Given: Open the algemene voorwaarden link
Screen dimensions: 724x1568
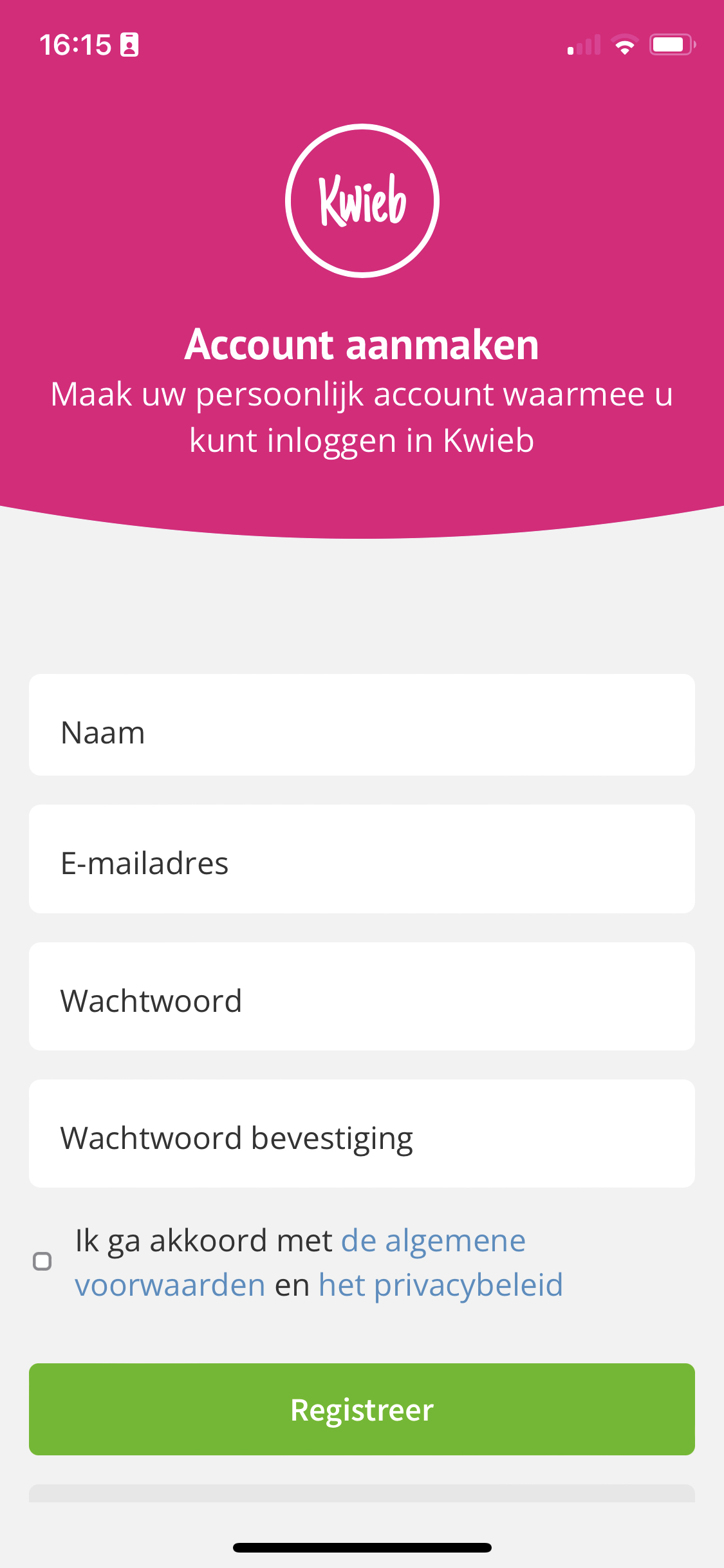Looking at the screenshot, I should click(x=432, y=1241).
